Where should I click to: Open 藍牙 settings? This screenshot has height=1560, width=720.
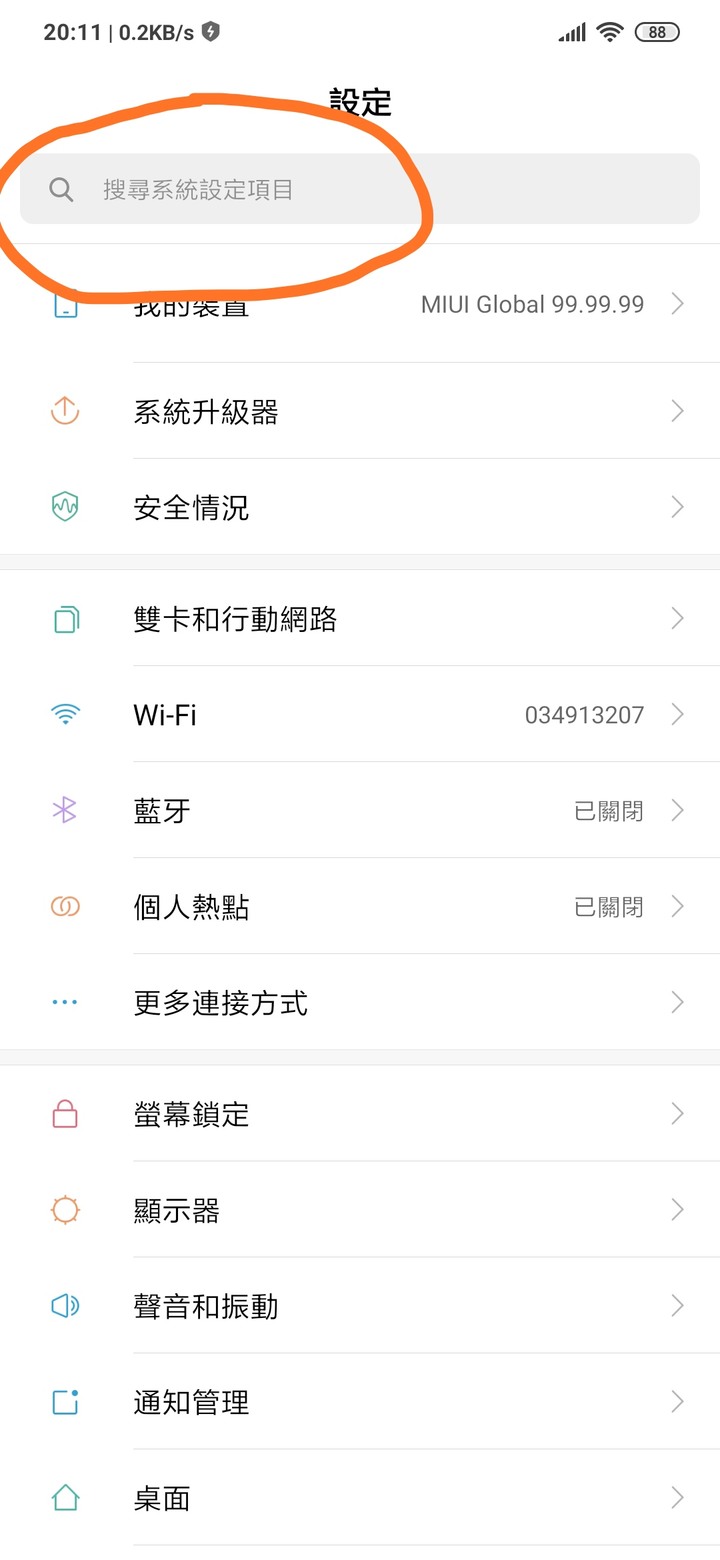pyautogui.click(x=360, y=810)
